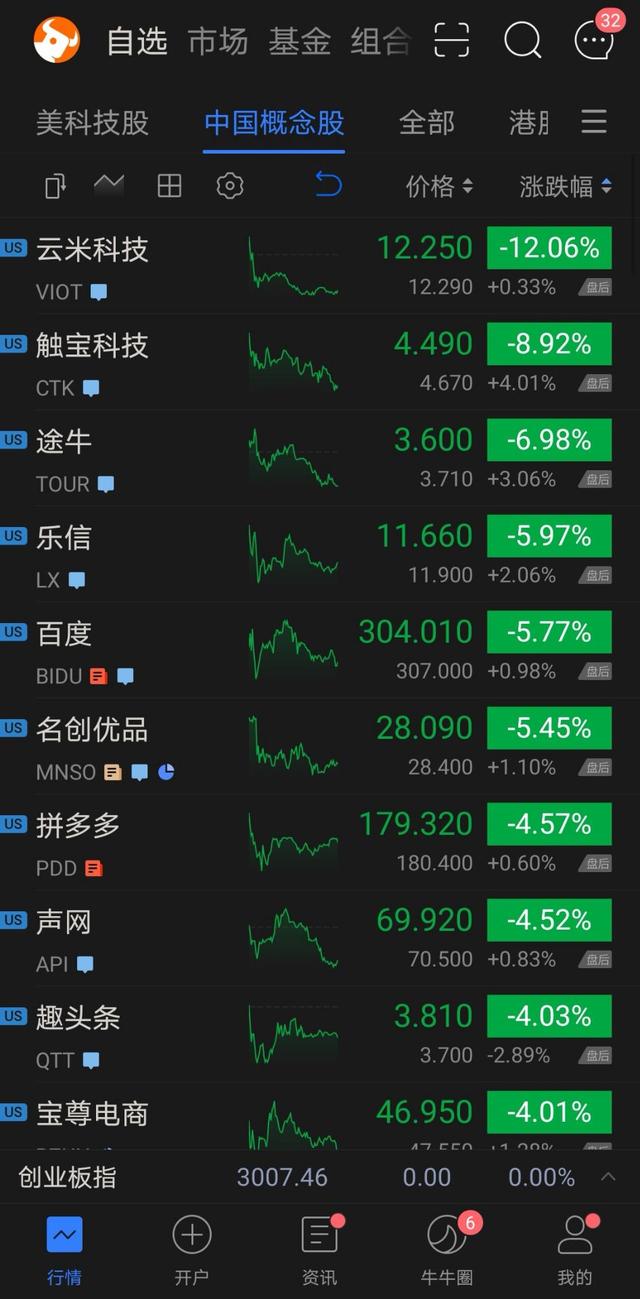Viewport: 640px width, 1299px height.
Task: Open the 拼多多 PDD stock row
Action: click(320, 843)
